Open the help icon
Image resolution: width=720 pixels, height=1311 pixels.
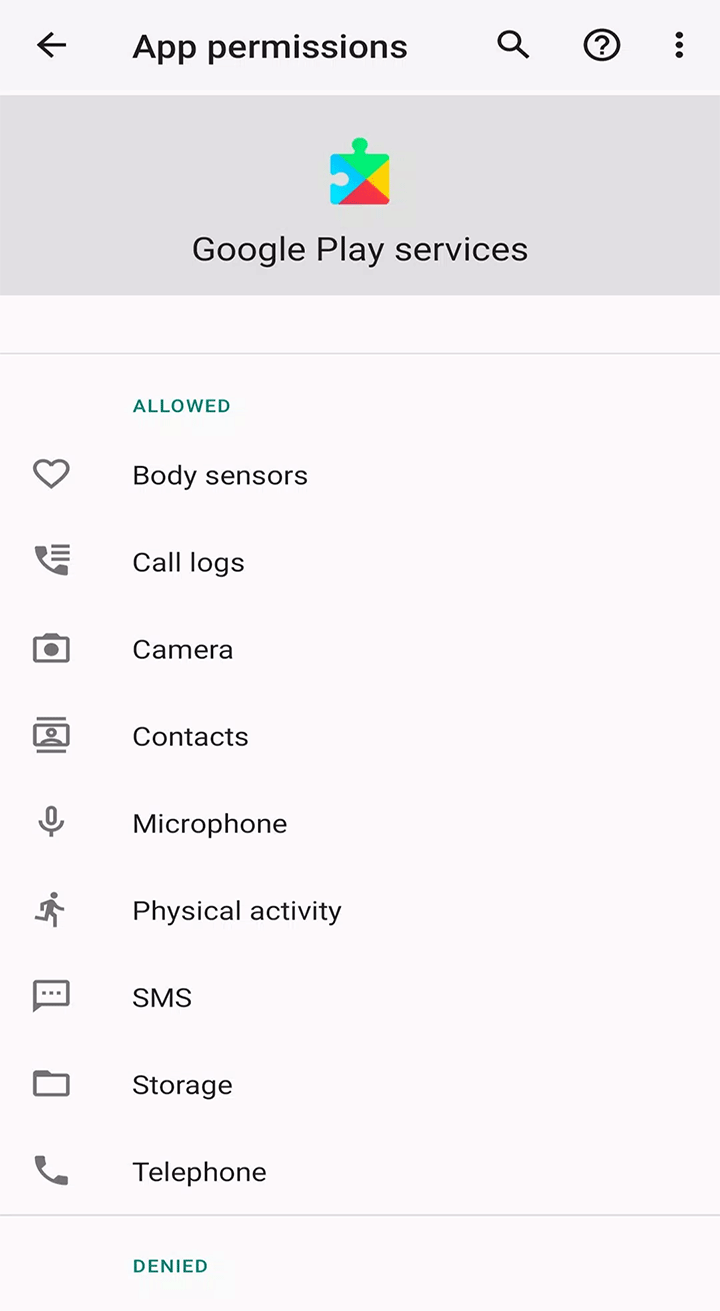tap(601, 45)
